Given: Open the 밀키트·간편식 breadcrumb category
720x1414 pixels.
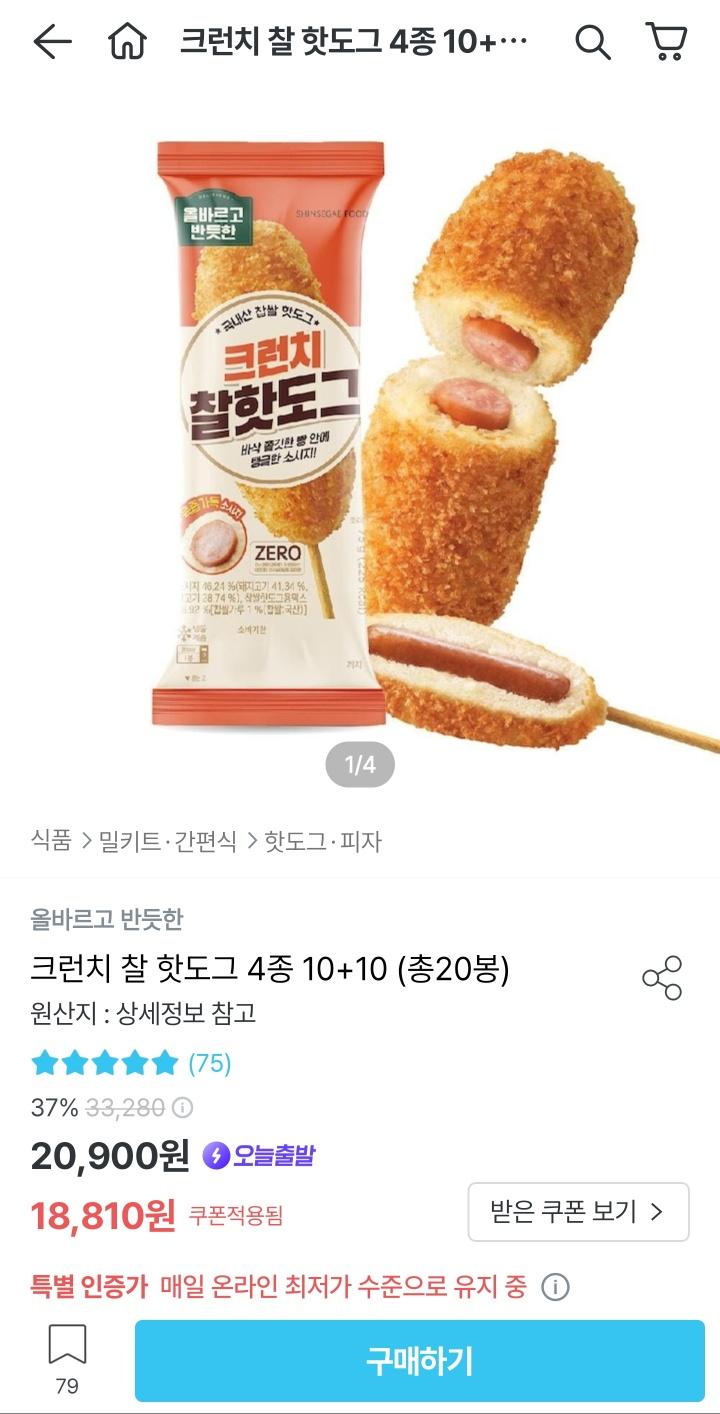Looking at the screenshot, I should [168, 841].
